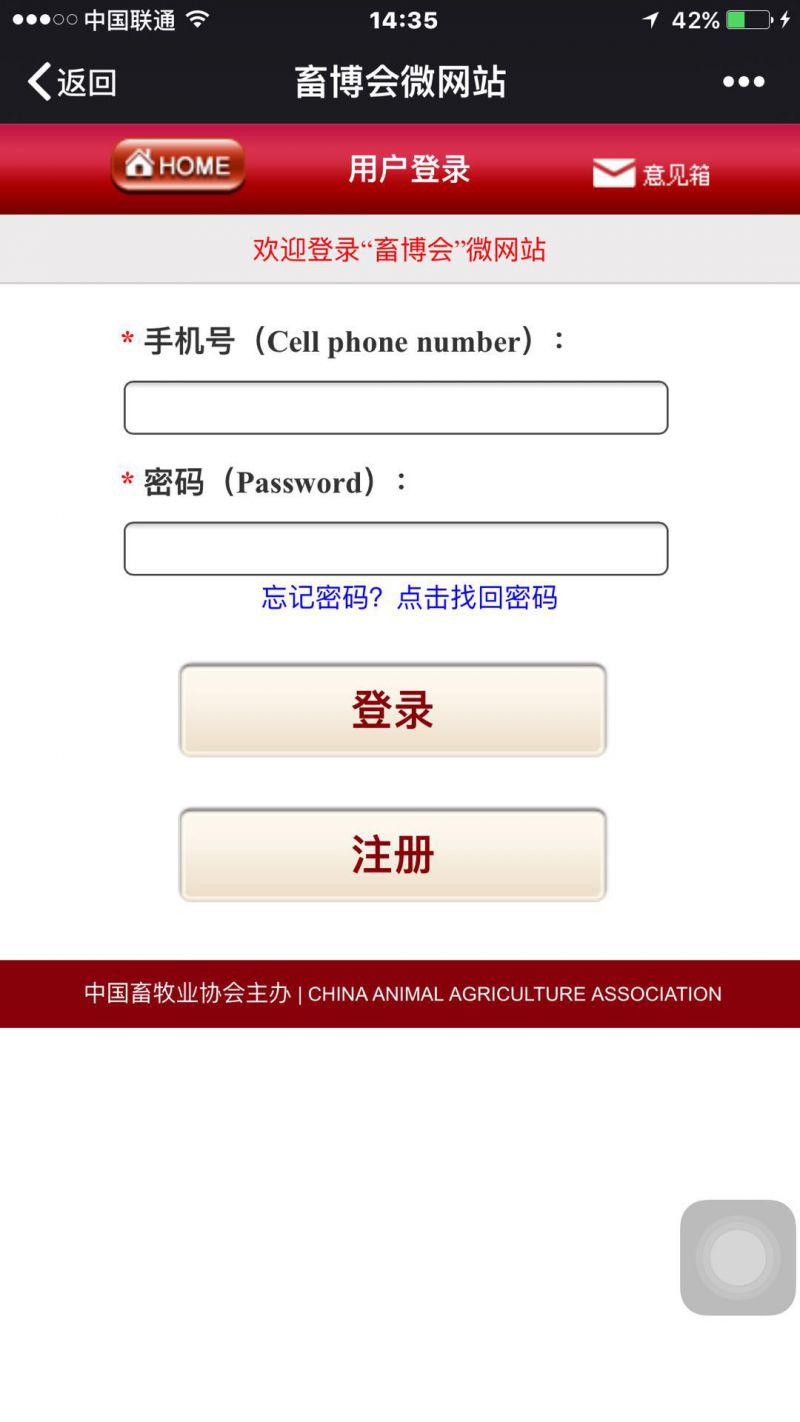Screen dimensions: 800x1422
Task: Open the 忘记密码 recover password link
Action: 409,598
